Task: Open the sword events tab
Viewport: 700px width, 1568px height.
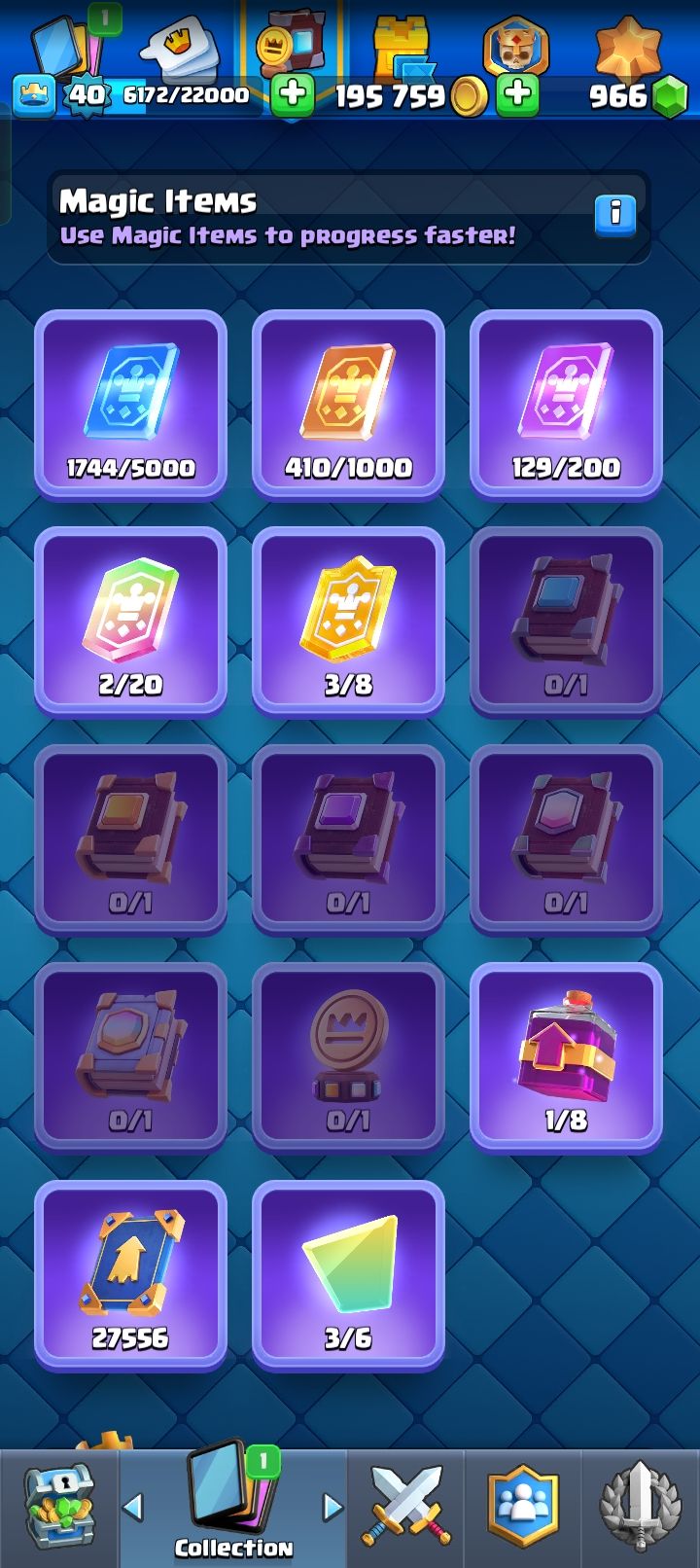Action: [639, 1508]
